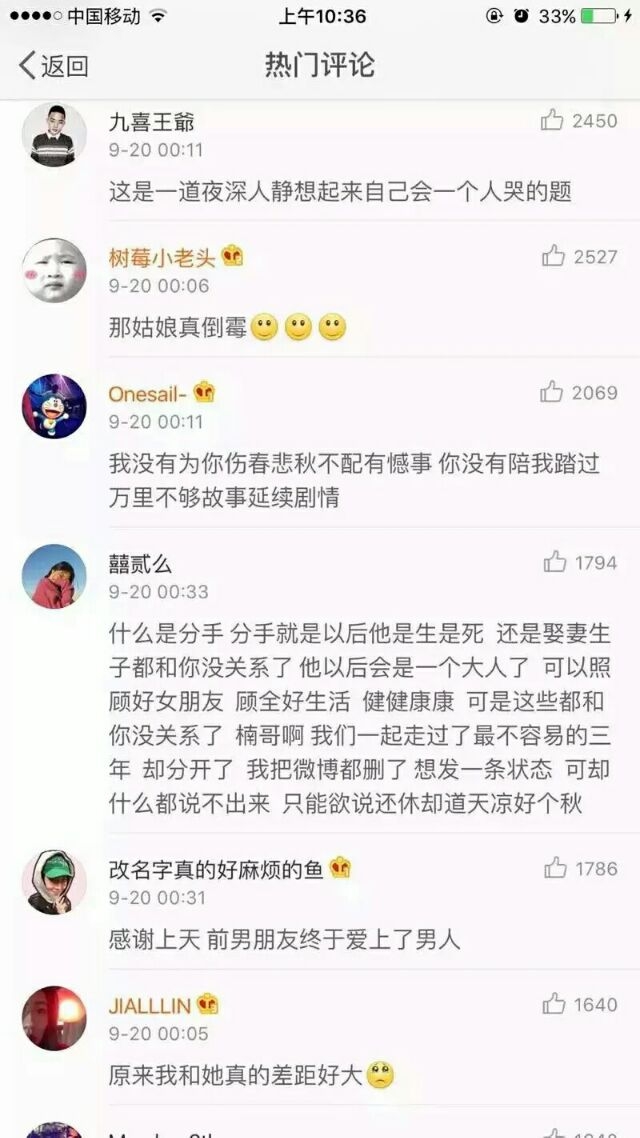View Onesail-'s profile via avatar
This screenshot has width=640, height=1138.
[x=54, y=406]
